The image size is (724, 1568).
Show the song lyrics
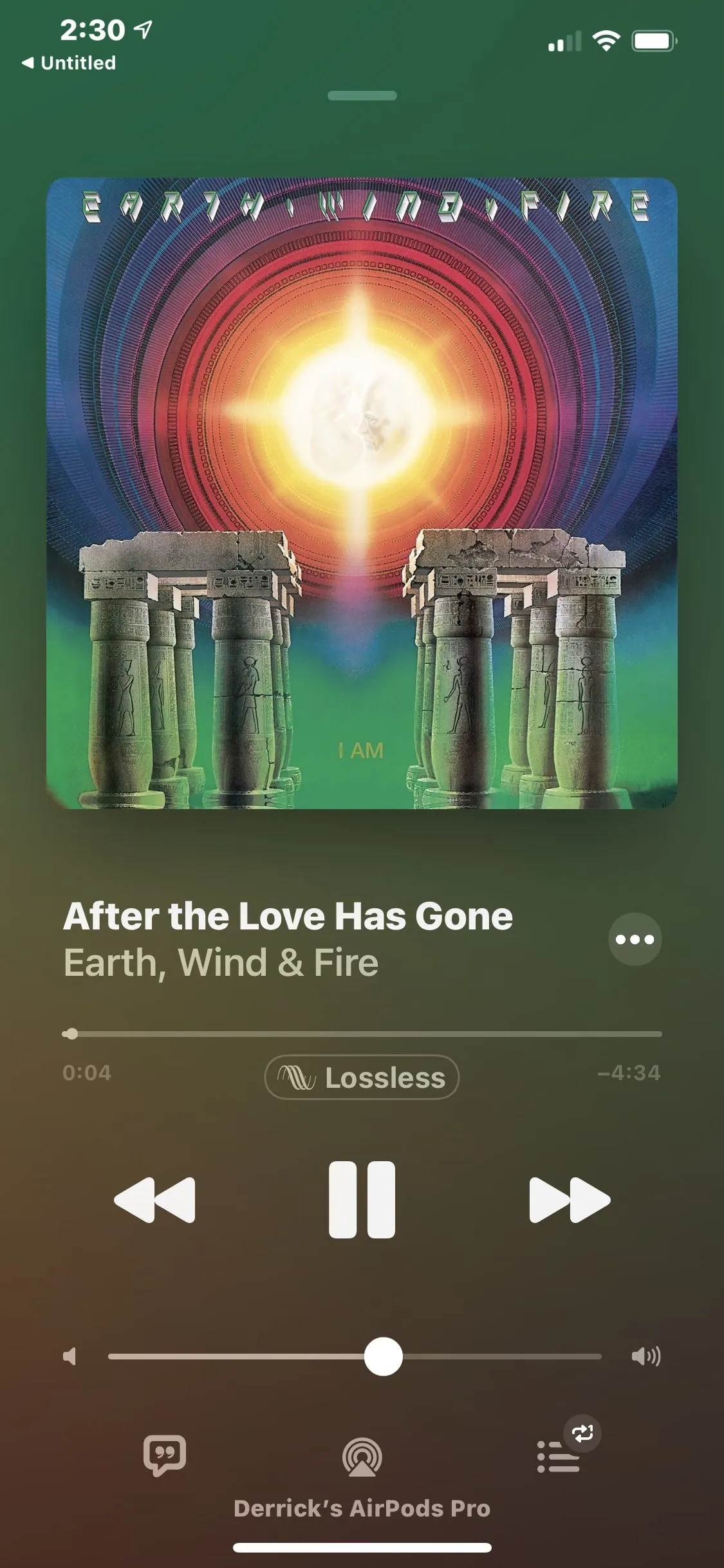[165, 1455]
